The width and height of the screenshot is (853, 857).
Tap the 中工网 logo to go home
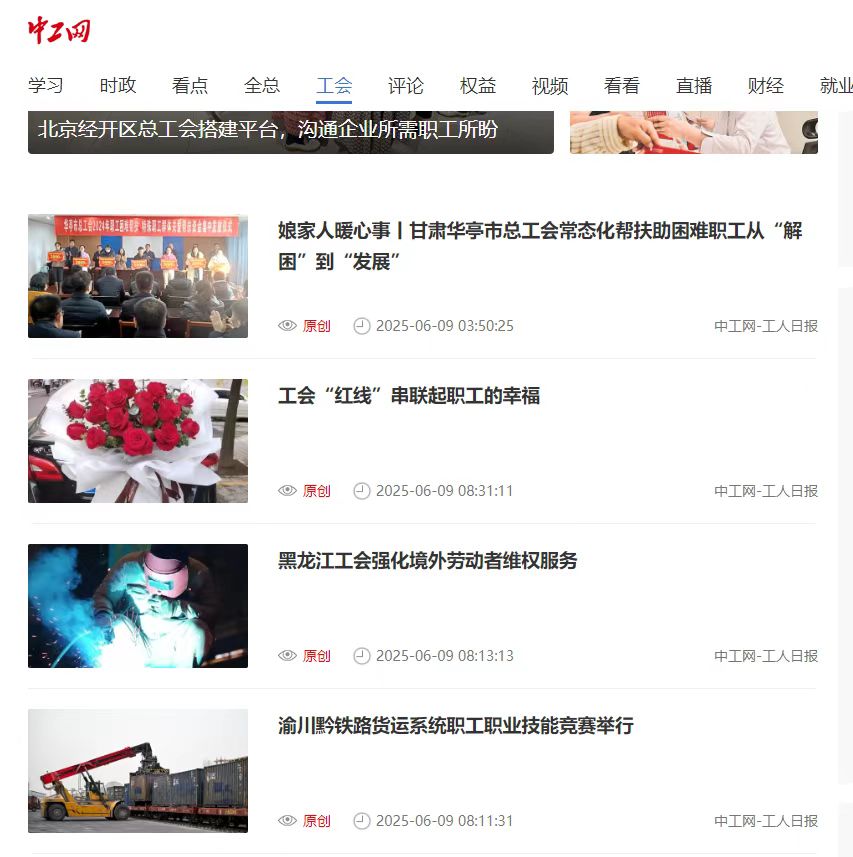(x=59, y=31)
